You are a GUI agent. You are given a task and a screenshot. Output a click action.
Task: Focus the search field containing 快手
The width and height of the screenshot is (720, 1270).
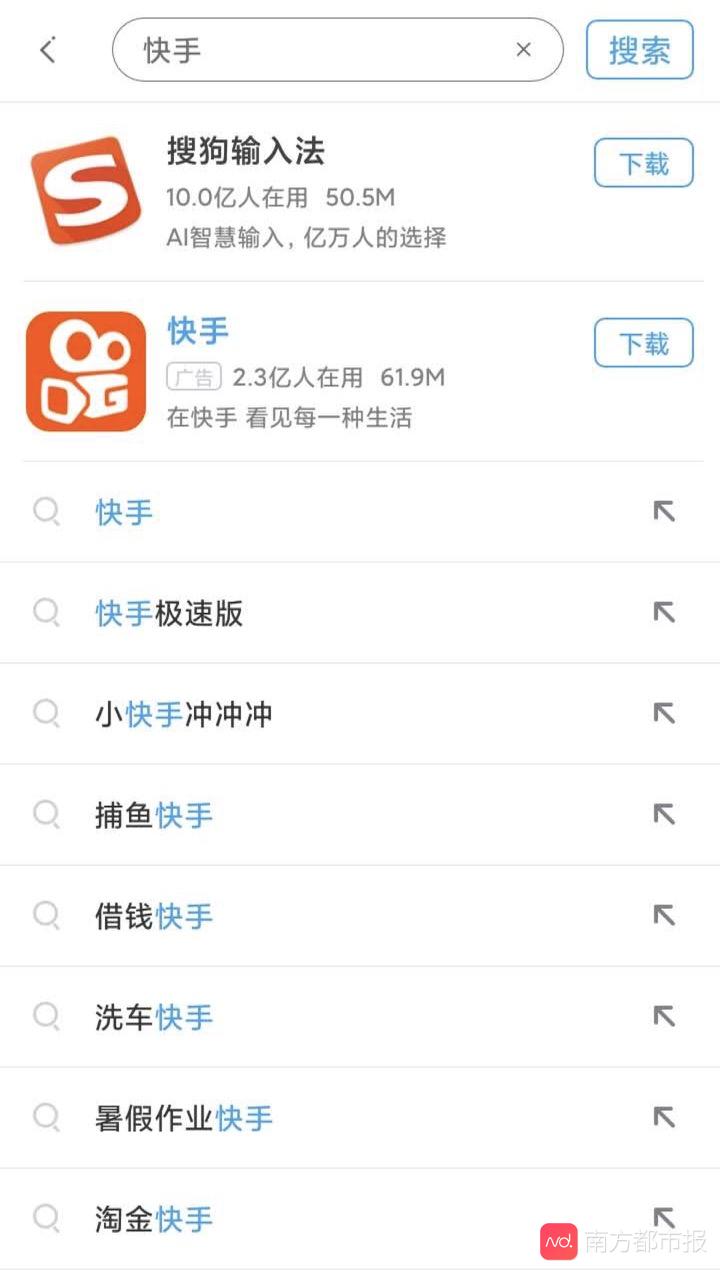338,50
